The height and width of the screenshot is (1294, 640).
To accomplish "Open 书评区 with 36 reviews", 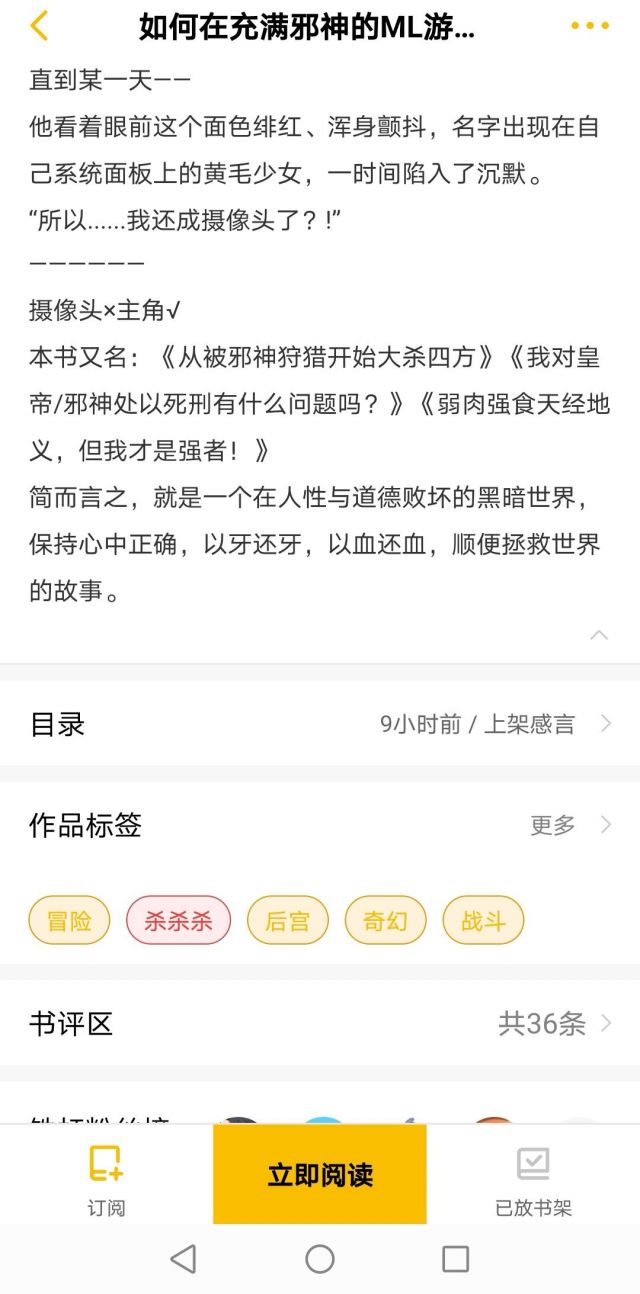I will [320, 1023].
